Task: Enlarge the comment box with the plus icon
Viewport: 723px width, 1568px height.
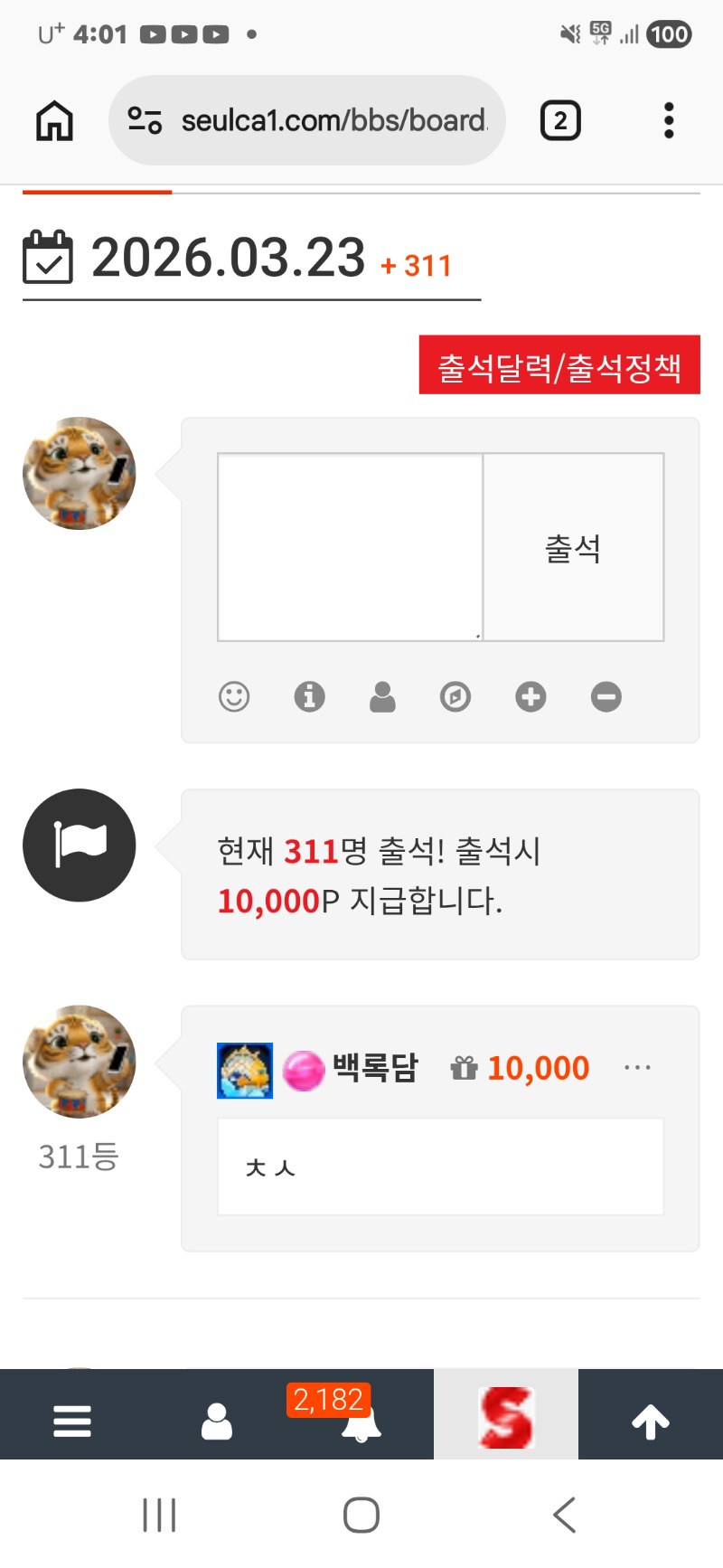Action: [531, 696]
